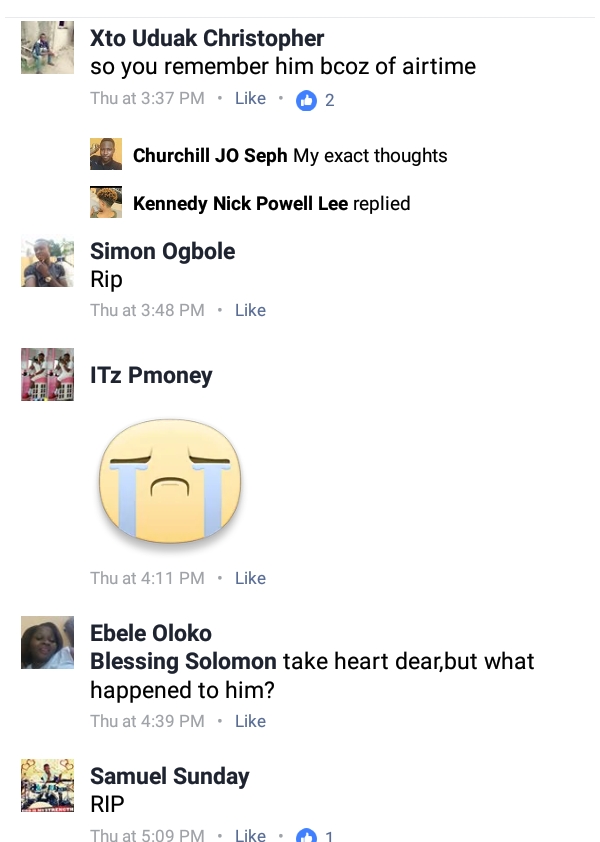Like Samuel Sunday's RIP comment
600x842 pixels.
[250, 835]
